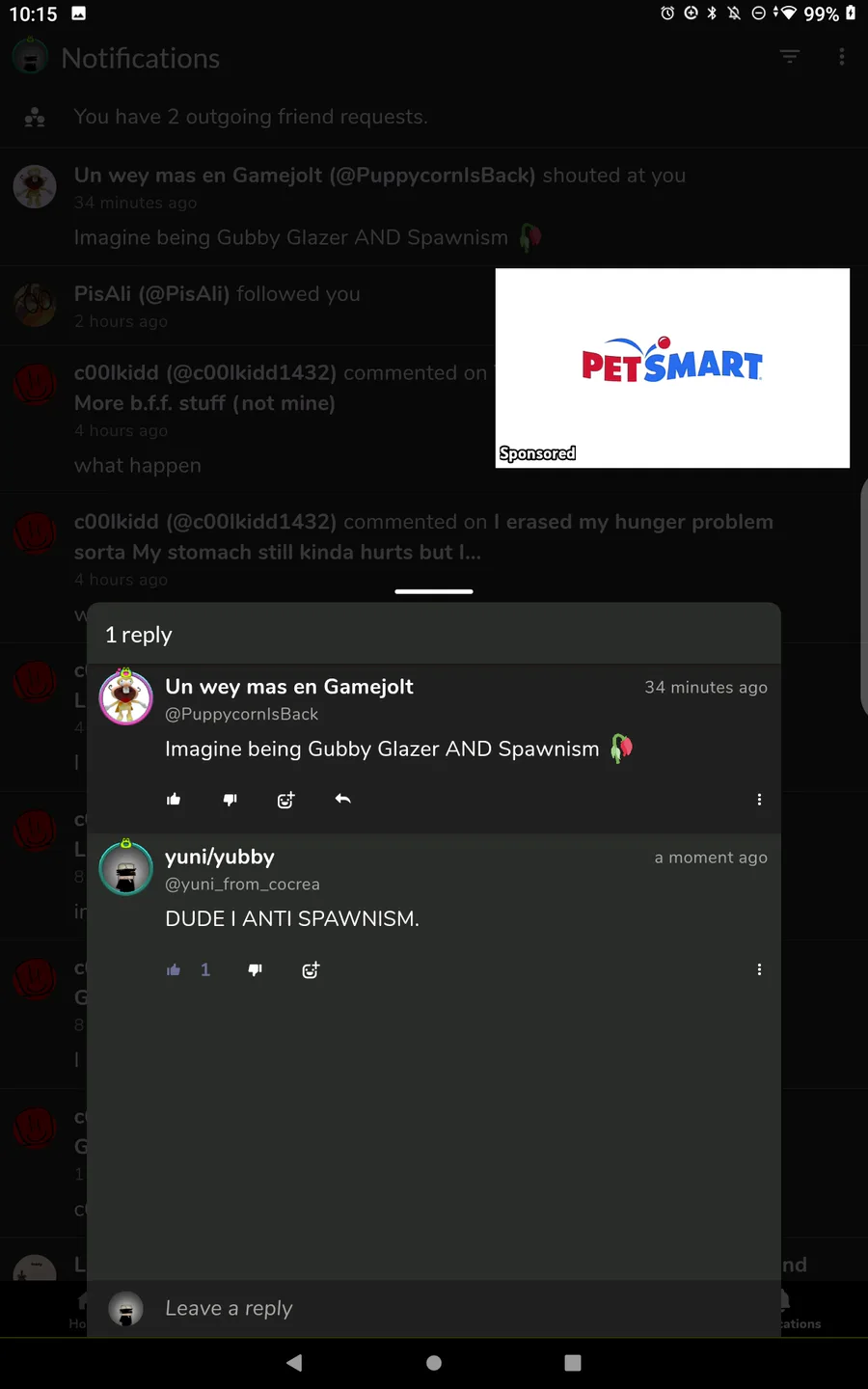The width and height of the screenshot is (868, 1389).
Task: Open more options for Un wey mas's shout
Action: click(759, 800)
